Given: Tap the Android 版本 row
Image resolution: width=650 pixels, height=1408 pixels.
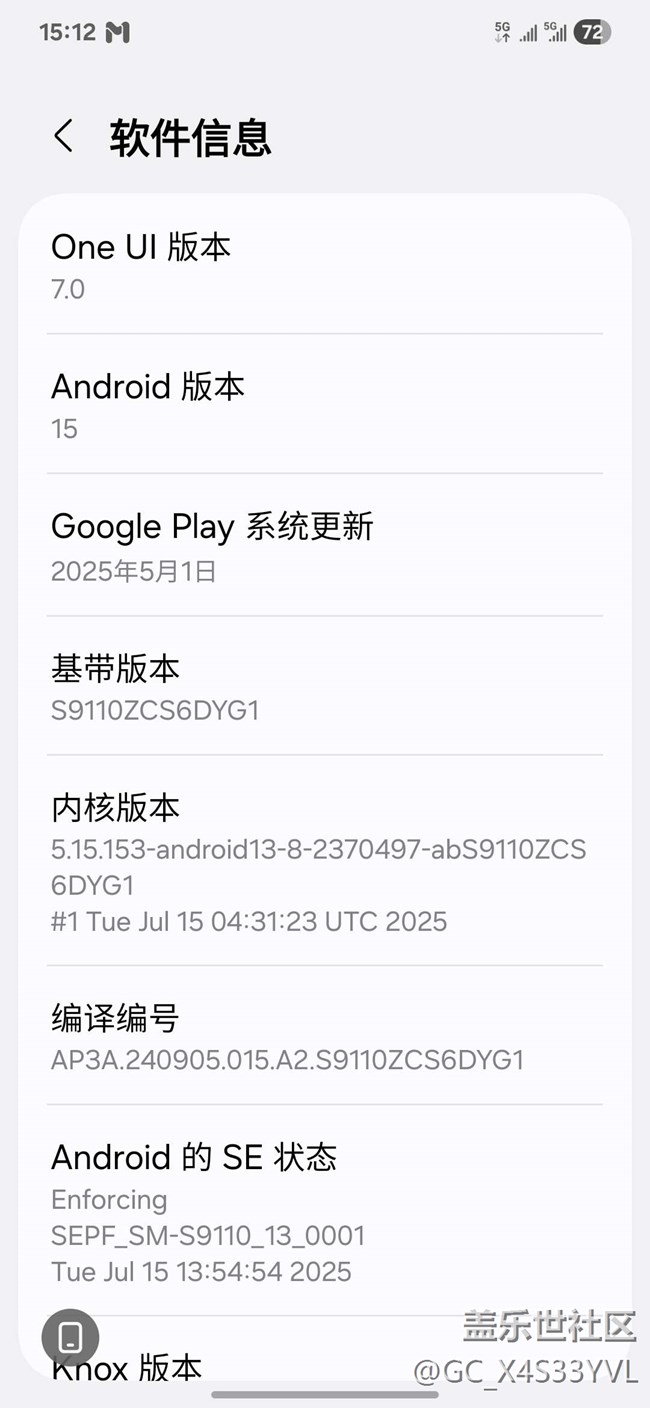Looking at the screenshot, I should (325, 405).
